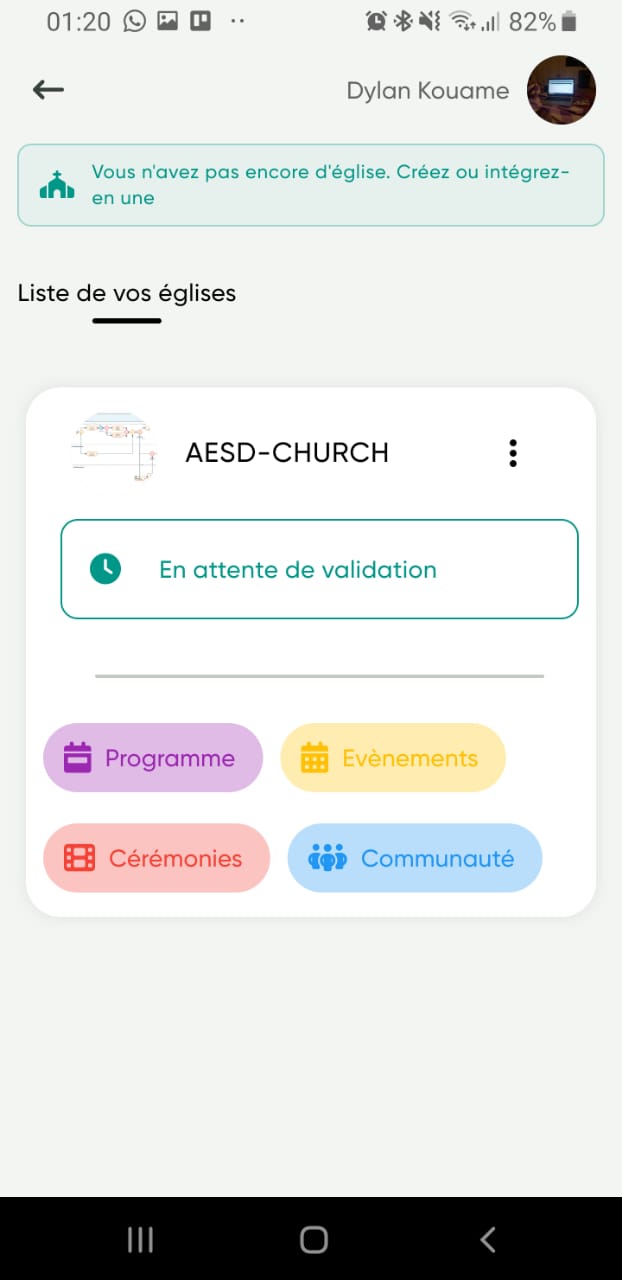
Task: Open the Evènements chip
Action: [393, 758]
